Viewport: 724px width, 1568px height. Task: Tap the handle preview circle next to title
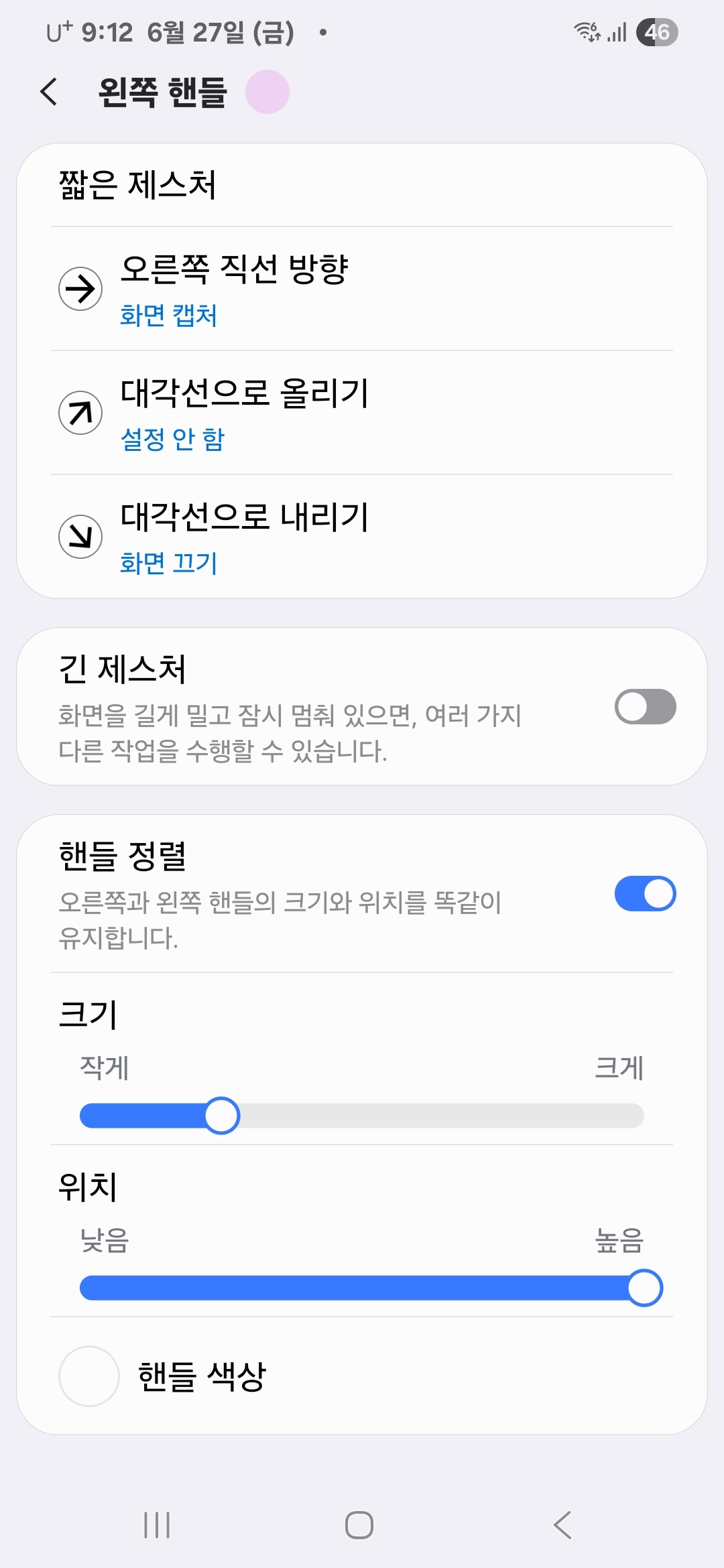(x=269, y=91)
